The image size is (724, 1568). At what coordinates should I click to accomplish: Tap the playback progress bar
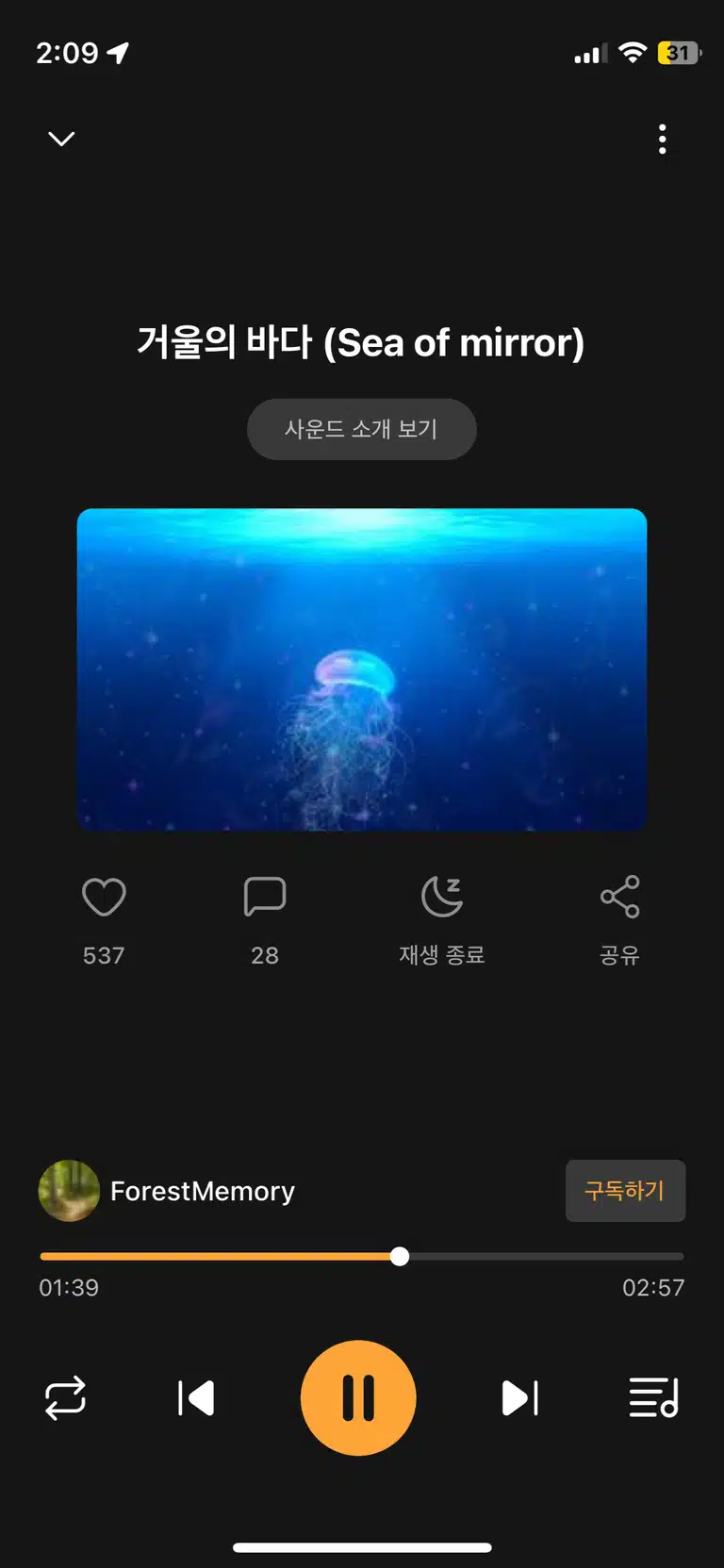click(362, 1256)
